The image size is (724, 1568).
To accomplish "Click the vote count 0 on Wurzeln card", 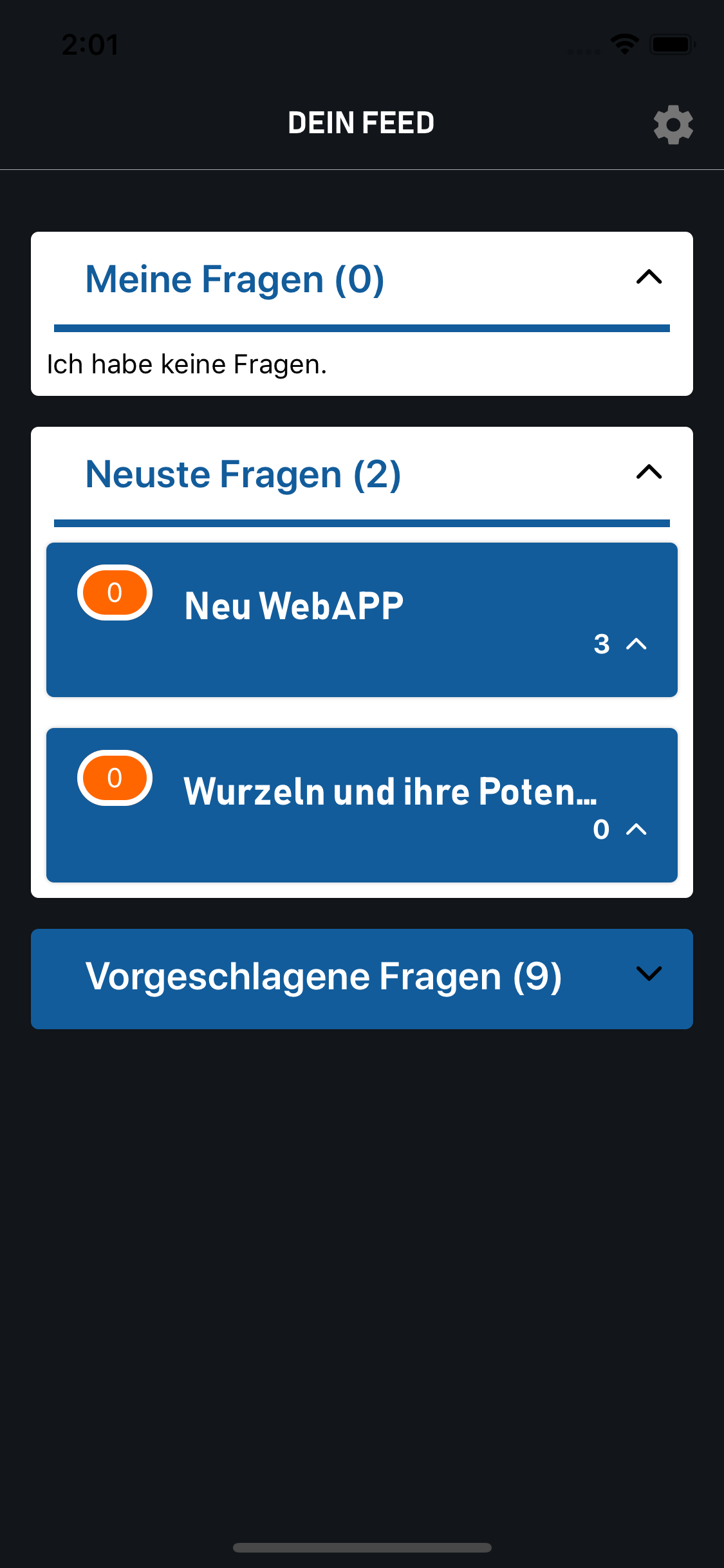I will (600, 831).
